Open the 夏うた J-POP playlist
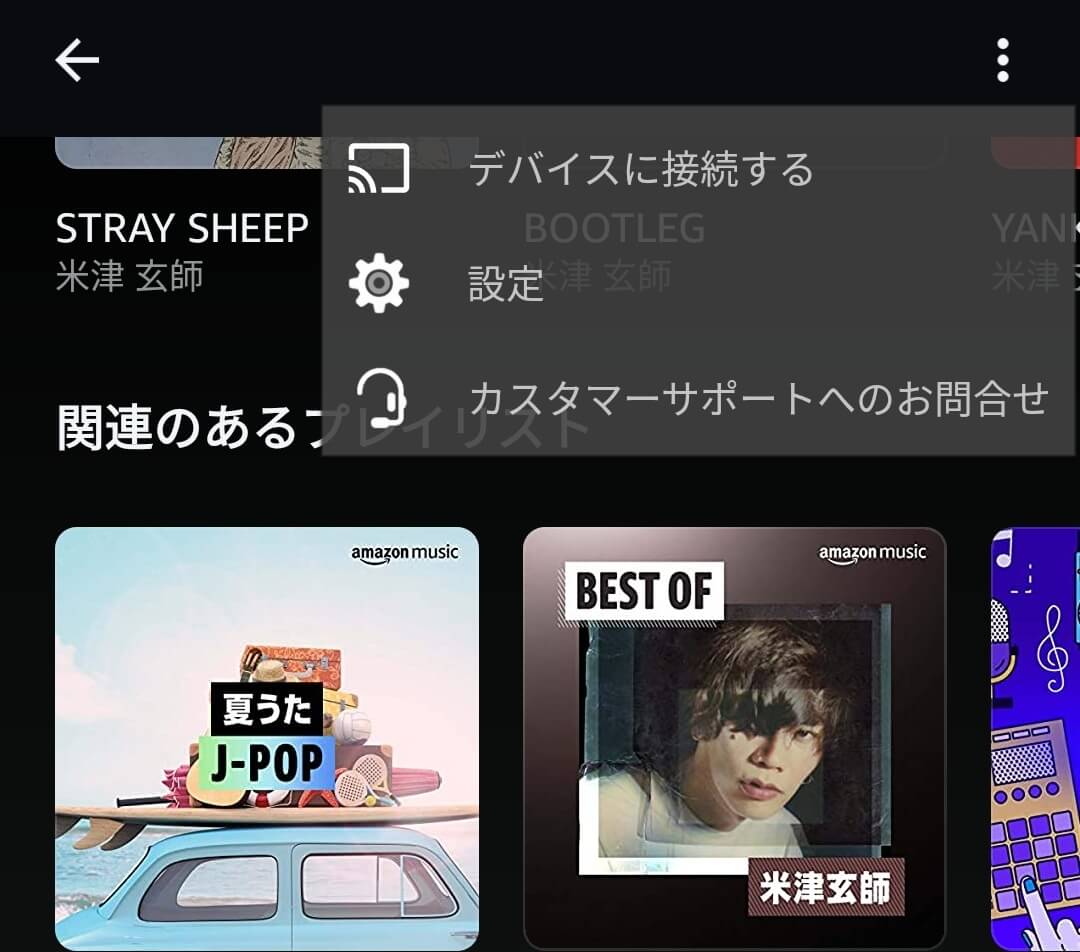Screen dimensions: 1080x952 267,737
